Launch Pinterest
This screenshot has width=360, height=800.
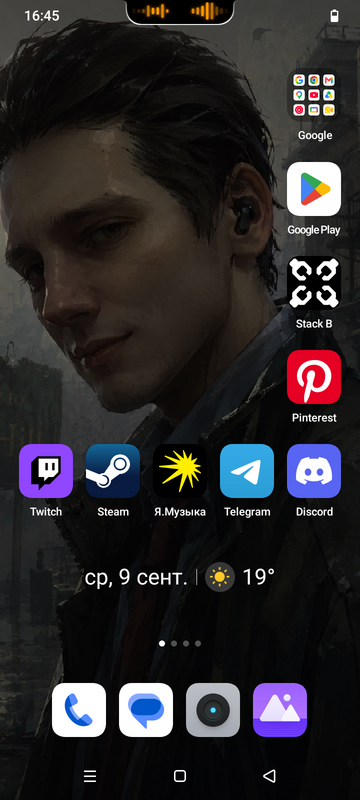(314, 377)
